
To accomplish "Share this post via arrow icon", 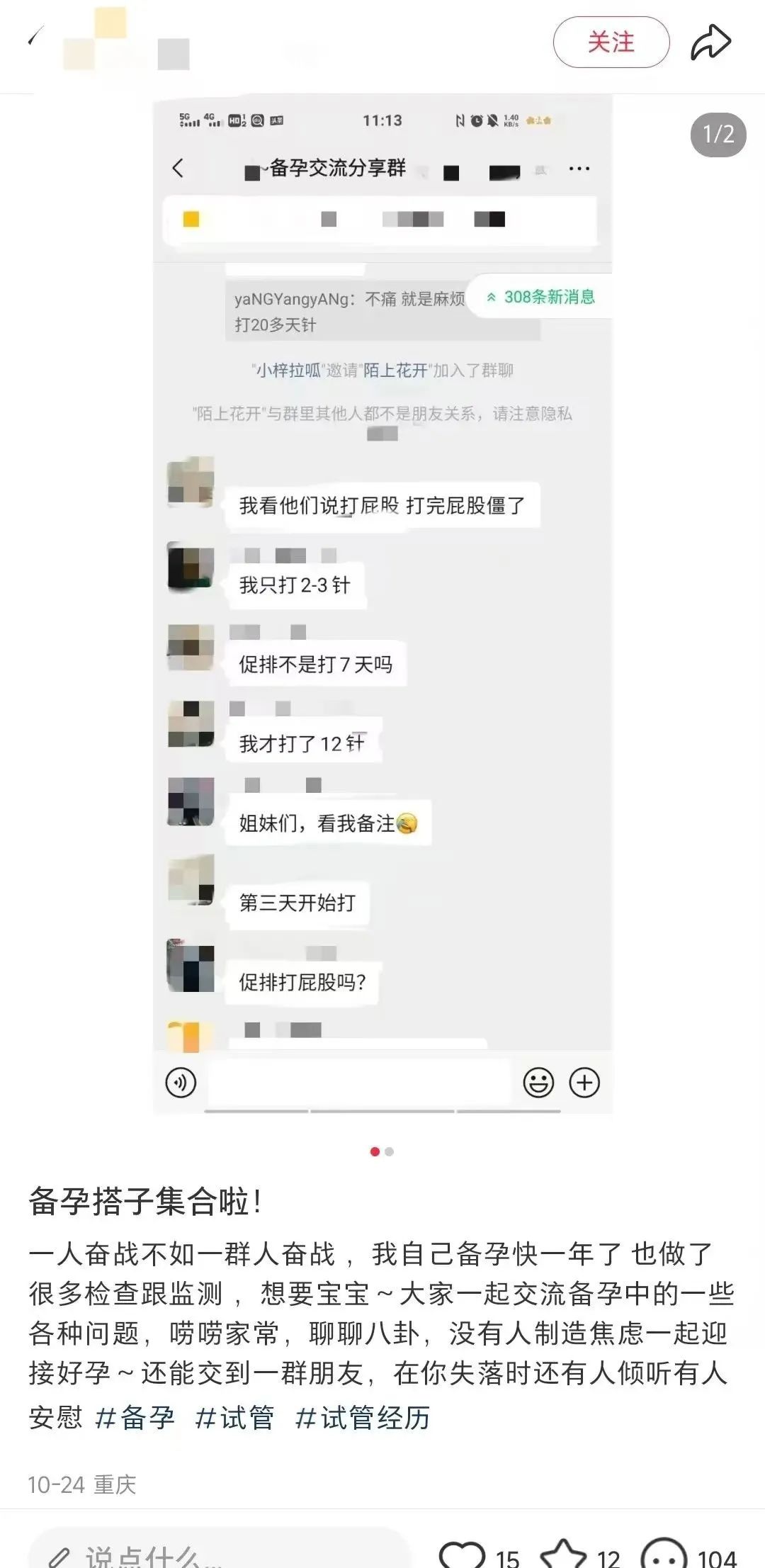I will pos(710,42).
